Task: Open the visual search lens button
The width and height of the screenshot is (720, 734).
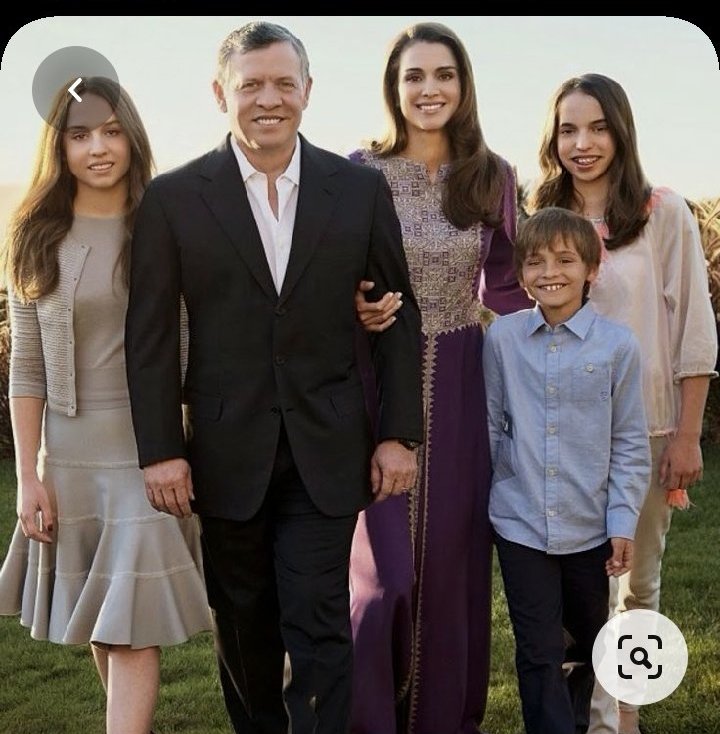Action: tap(639, 657)
